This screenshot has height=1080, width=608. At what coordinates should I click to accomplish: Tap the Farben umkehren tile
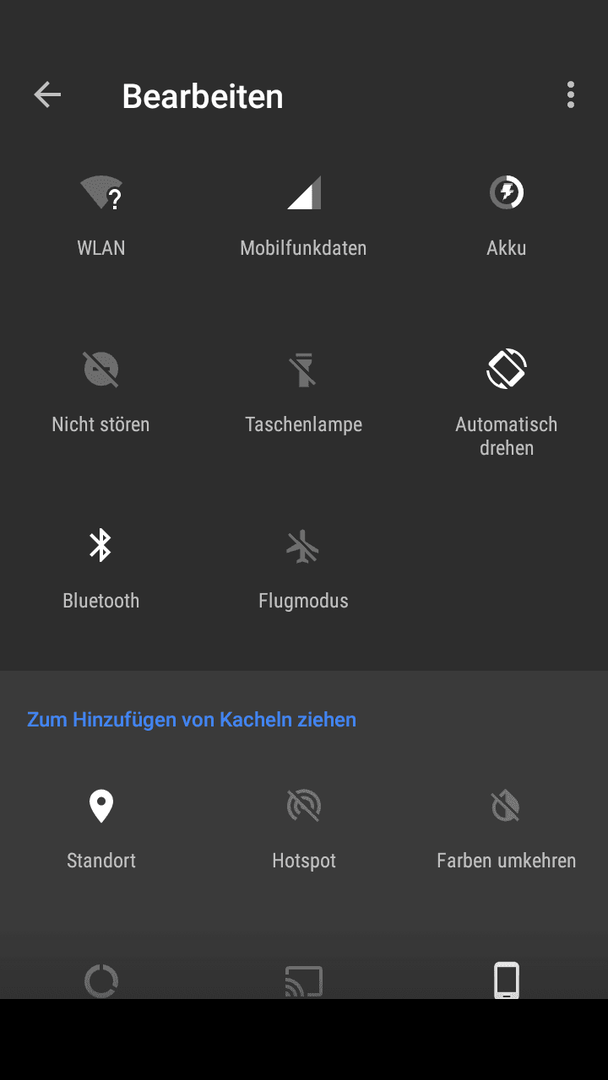coord(507,829)
